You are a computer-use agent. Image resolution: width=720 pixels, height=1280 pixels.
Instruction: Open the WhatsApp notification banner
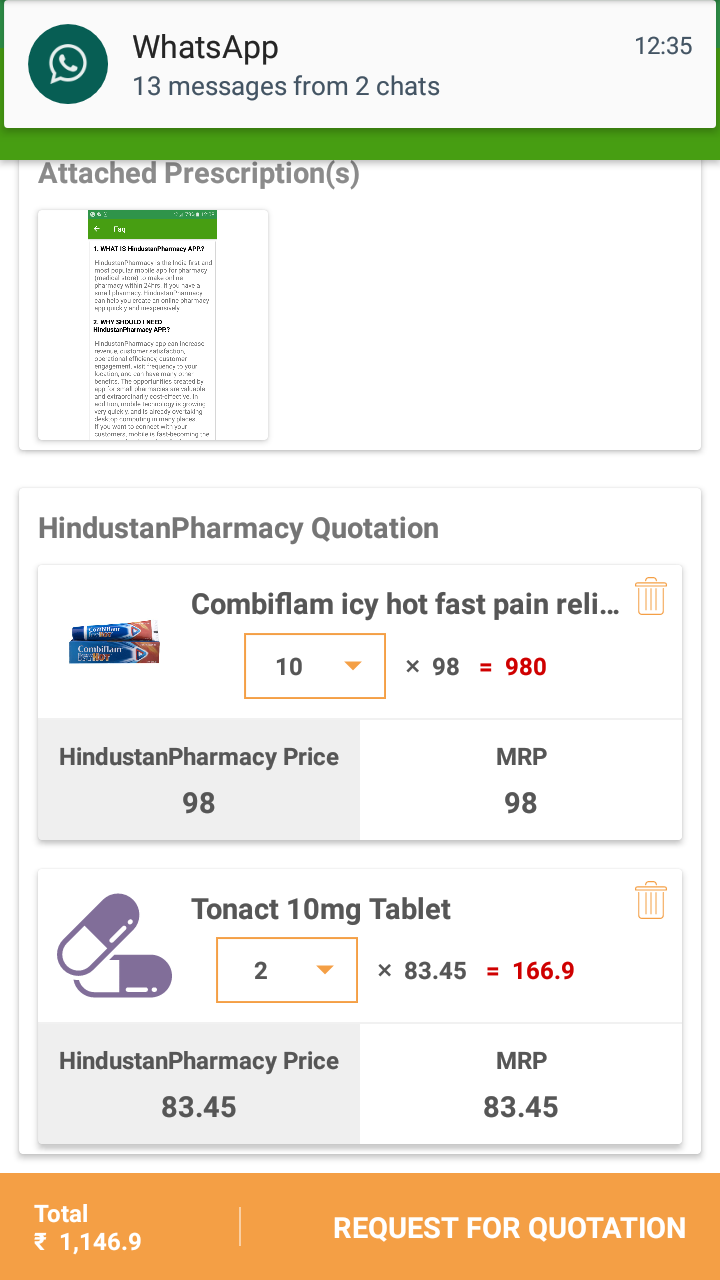360,66
